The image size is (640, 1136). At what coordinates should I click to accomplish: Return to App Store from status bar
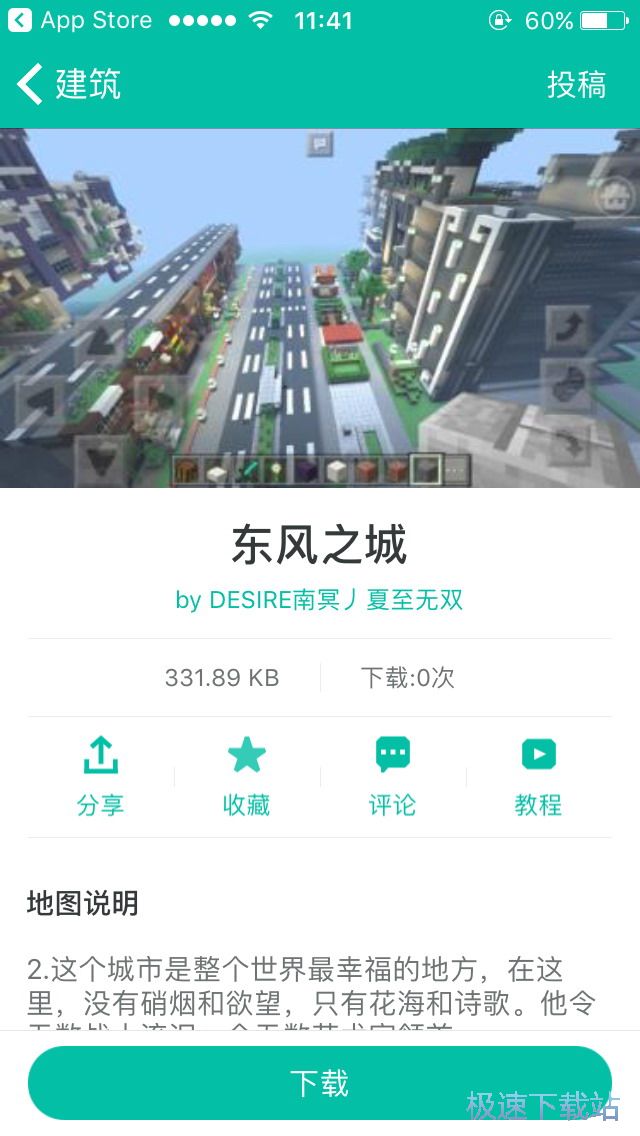pos(80,20)
